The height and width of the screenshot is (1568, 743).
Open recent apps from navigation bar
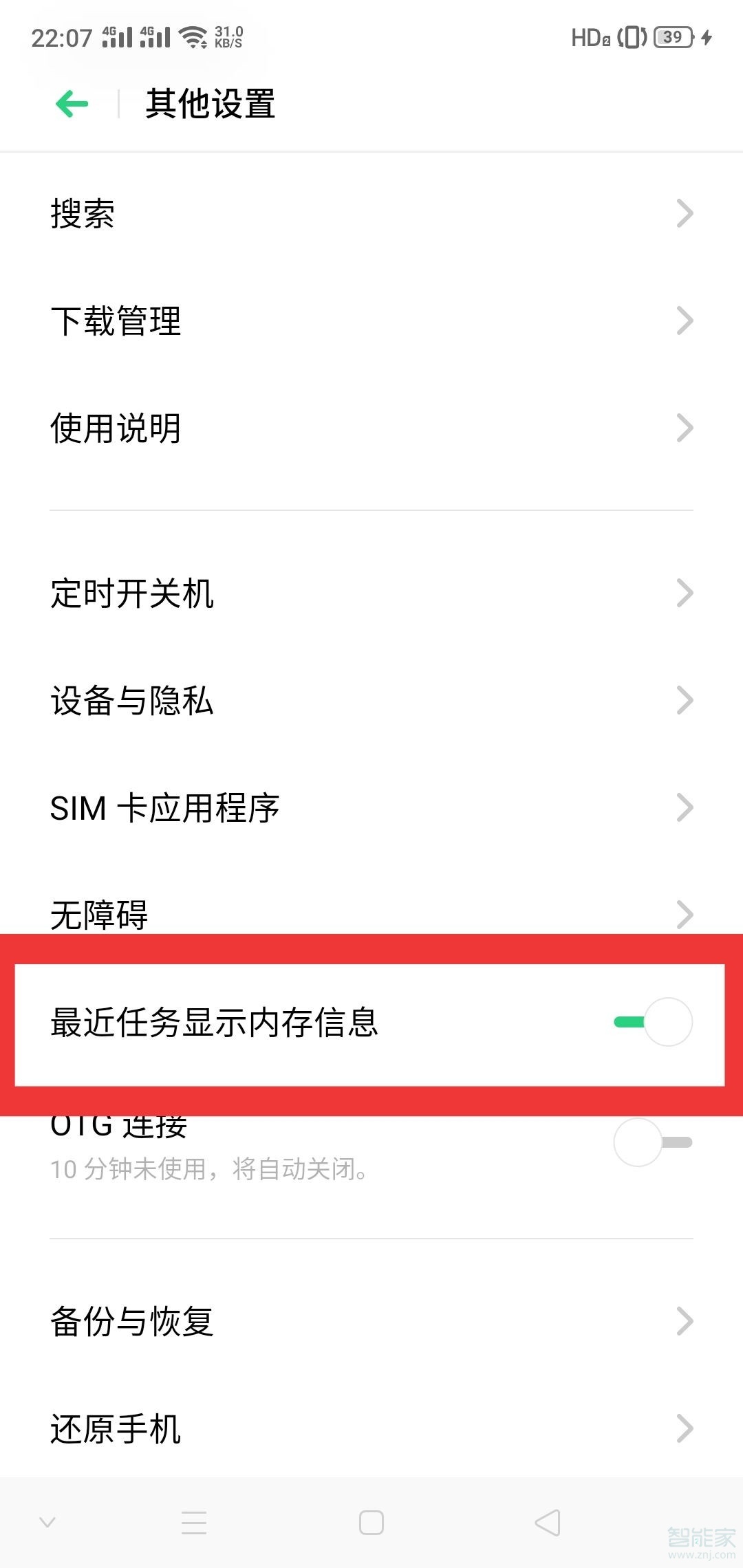click(x=194, y=1523)
